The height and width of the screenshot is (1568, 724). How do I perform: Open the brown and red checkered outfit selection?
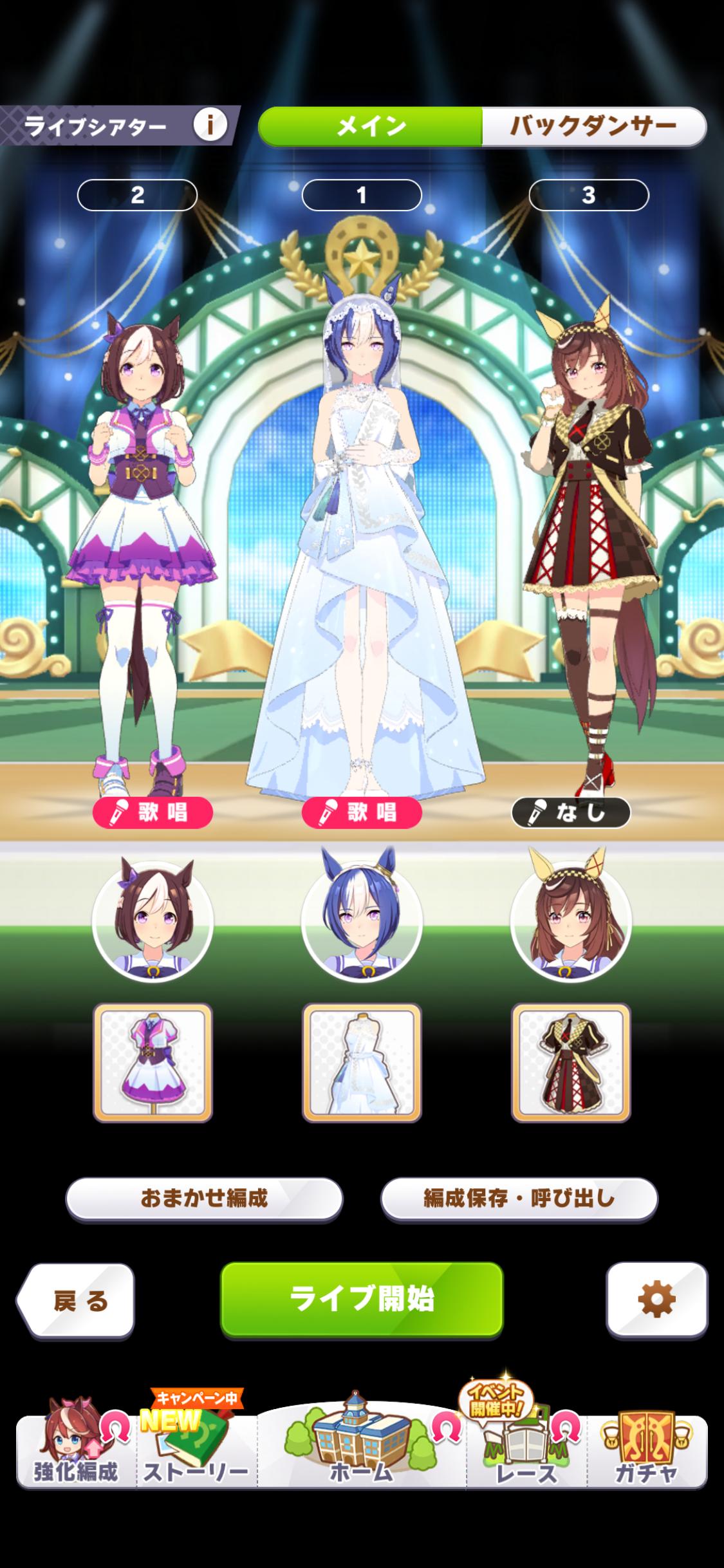tap(571, 1062)
